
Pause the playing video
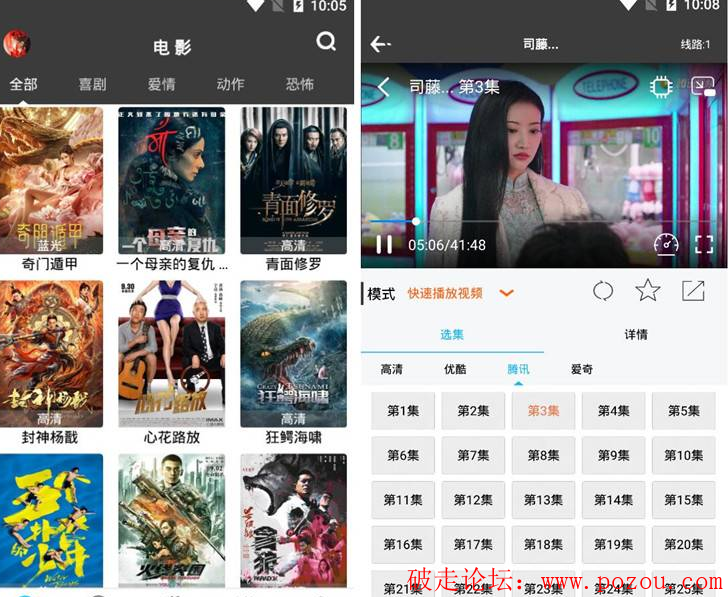click(384, 244)
